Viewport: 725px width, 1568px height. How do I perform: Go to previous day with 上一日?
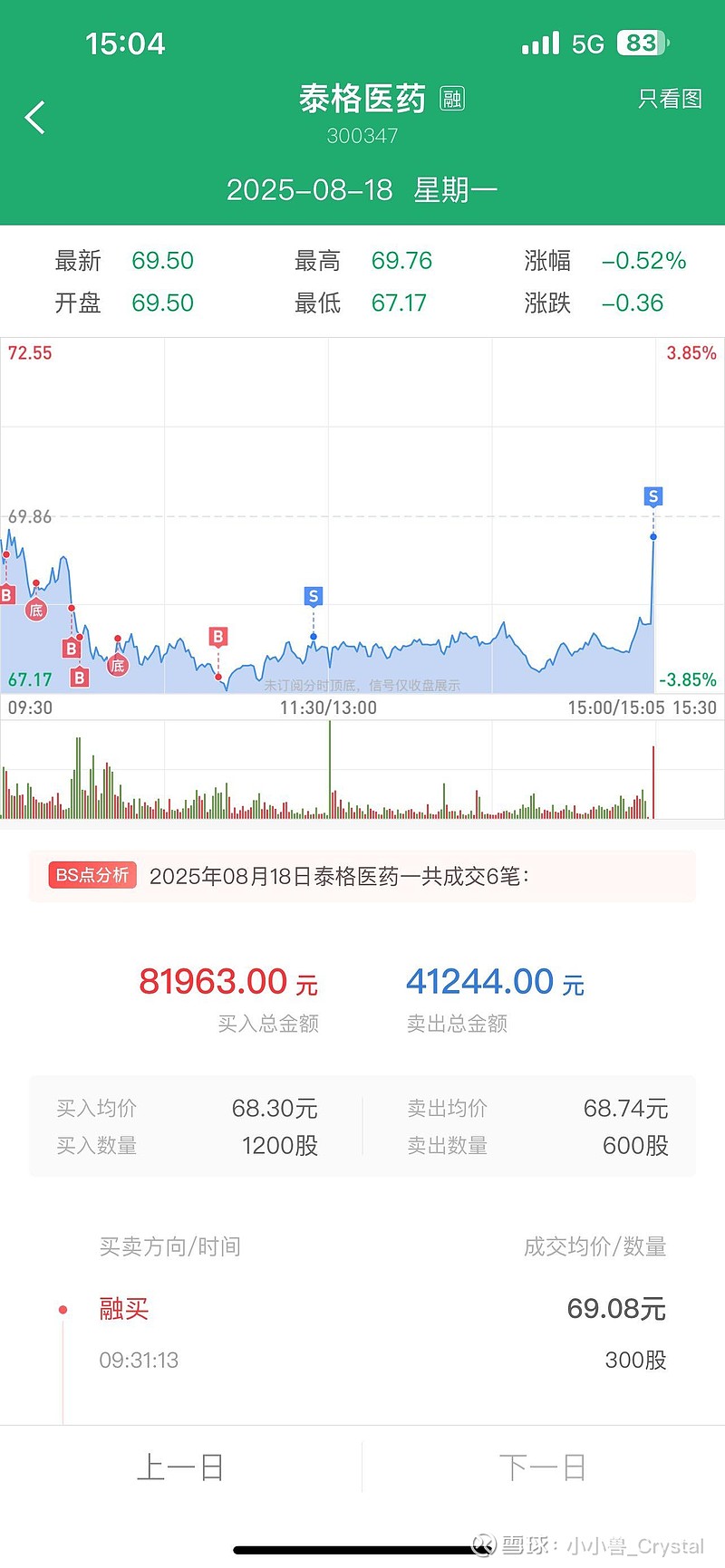[180, 1467]
